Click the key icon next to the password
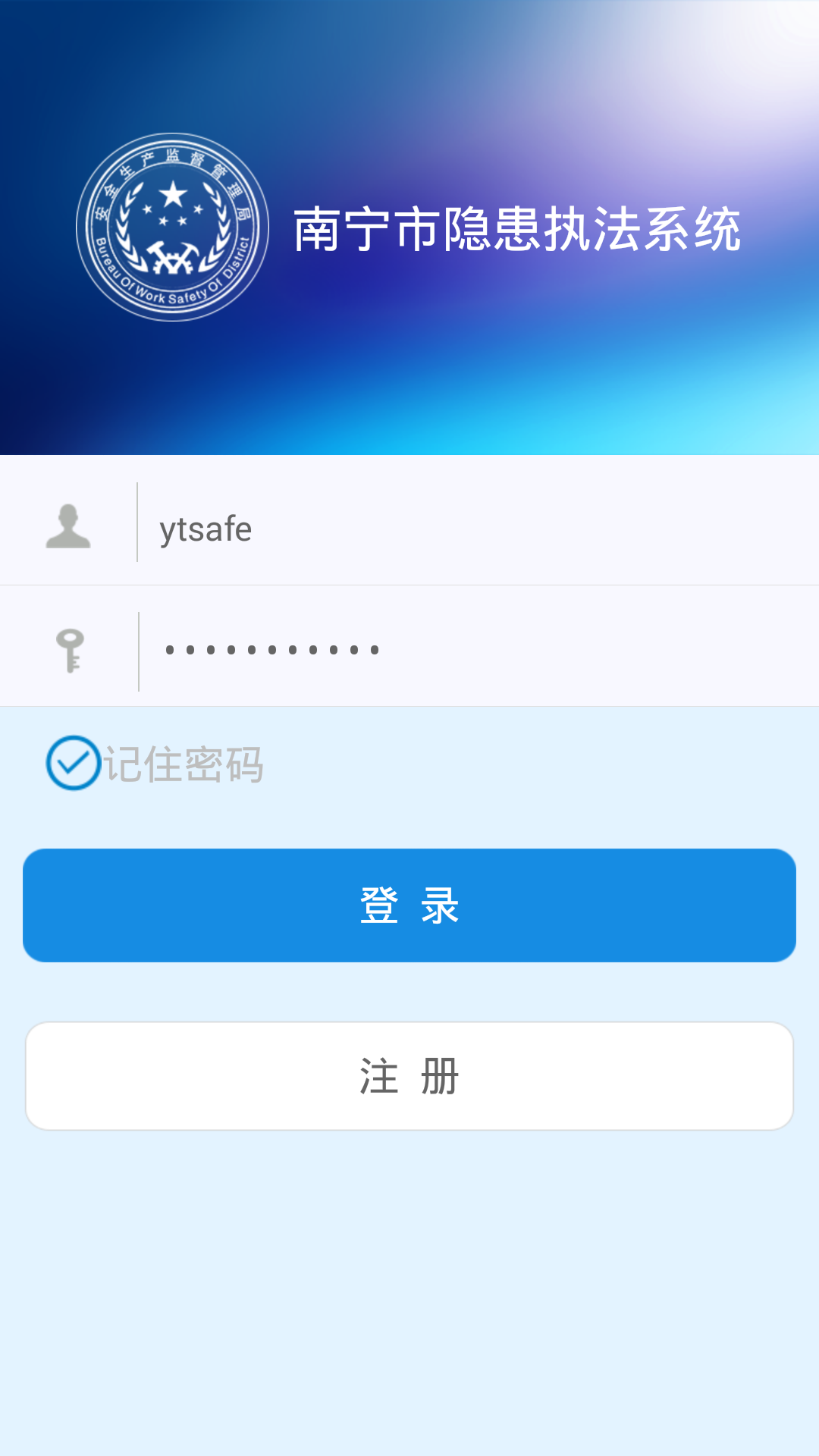The height and width of the screenshot is (1456, 819). click(72, 652)
